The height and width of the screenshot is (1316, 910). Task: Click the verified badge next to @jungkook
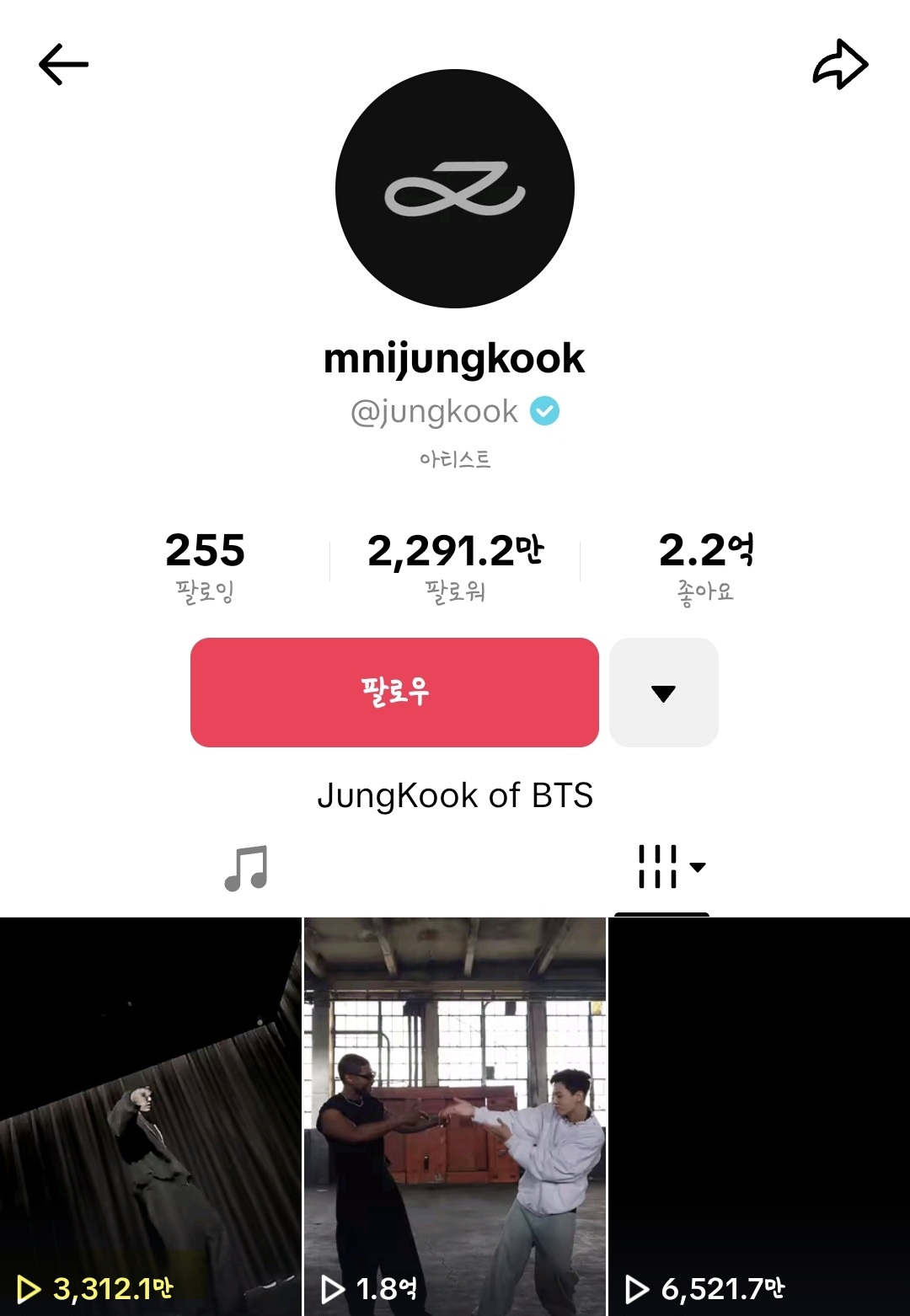point(544,410)
